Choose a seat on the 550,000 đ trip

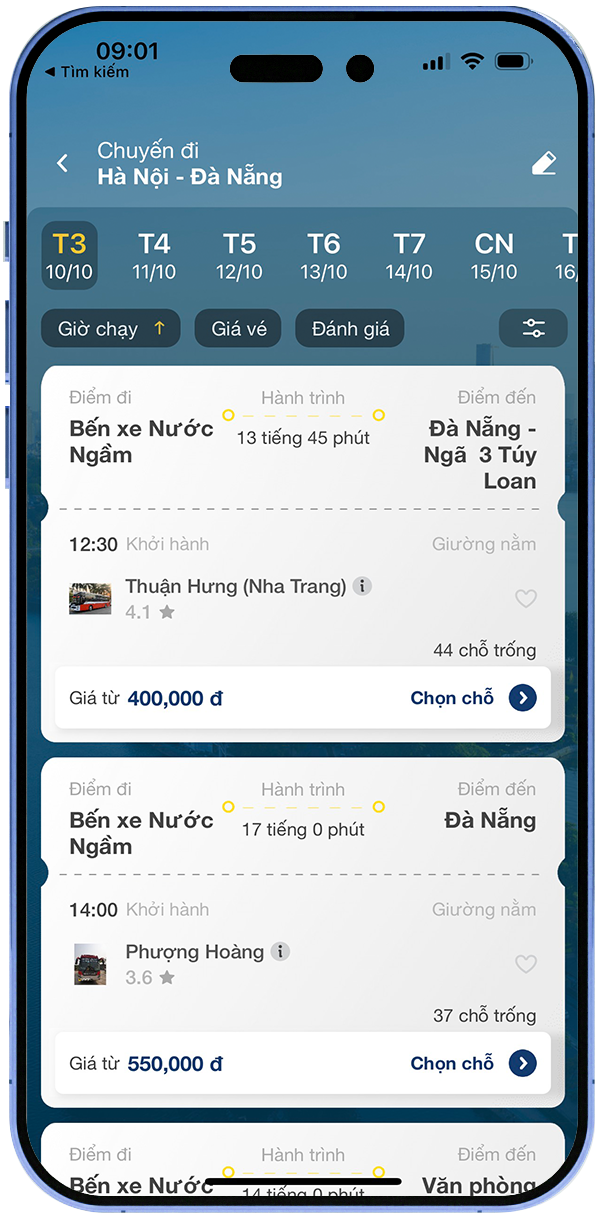[473, 1063]
